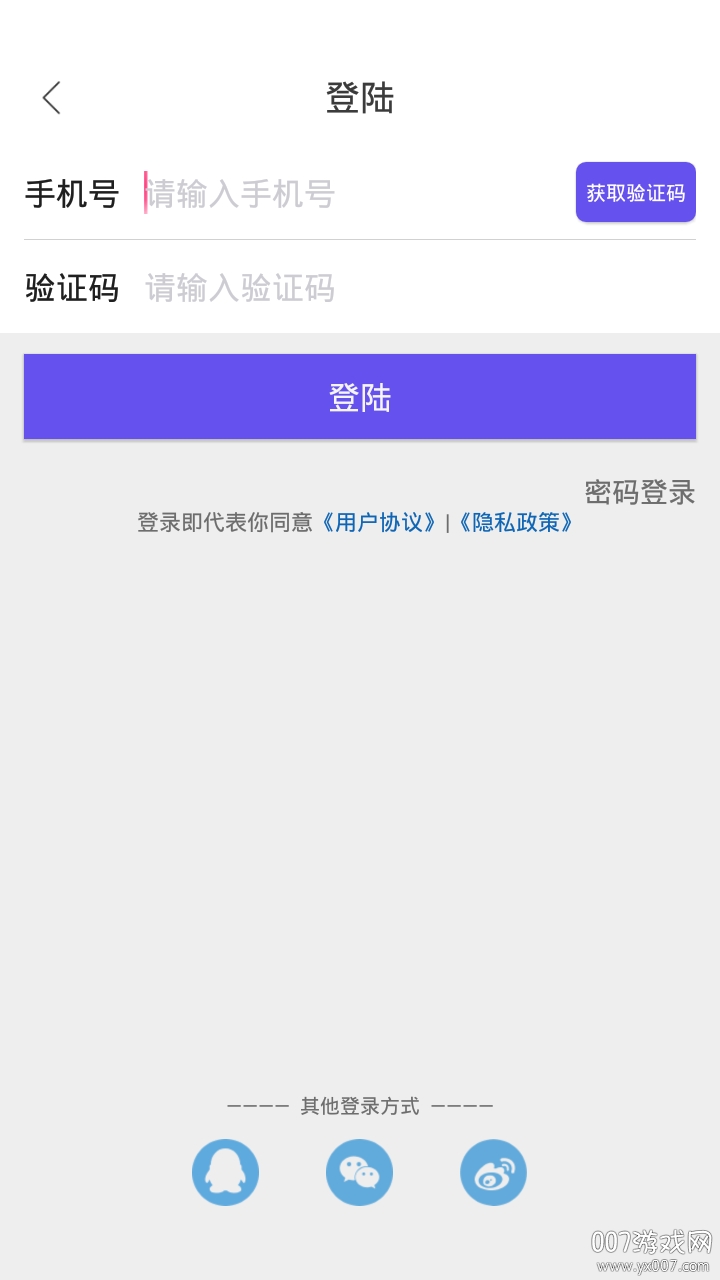This screenshot has width=720, height=1280.
Task: Log in with QQ
Action: tap(226, 1172)
